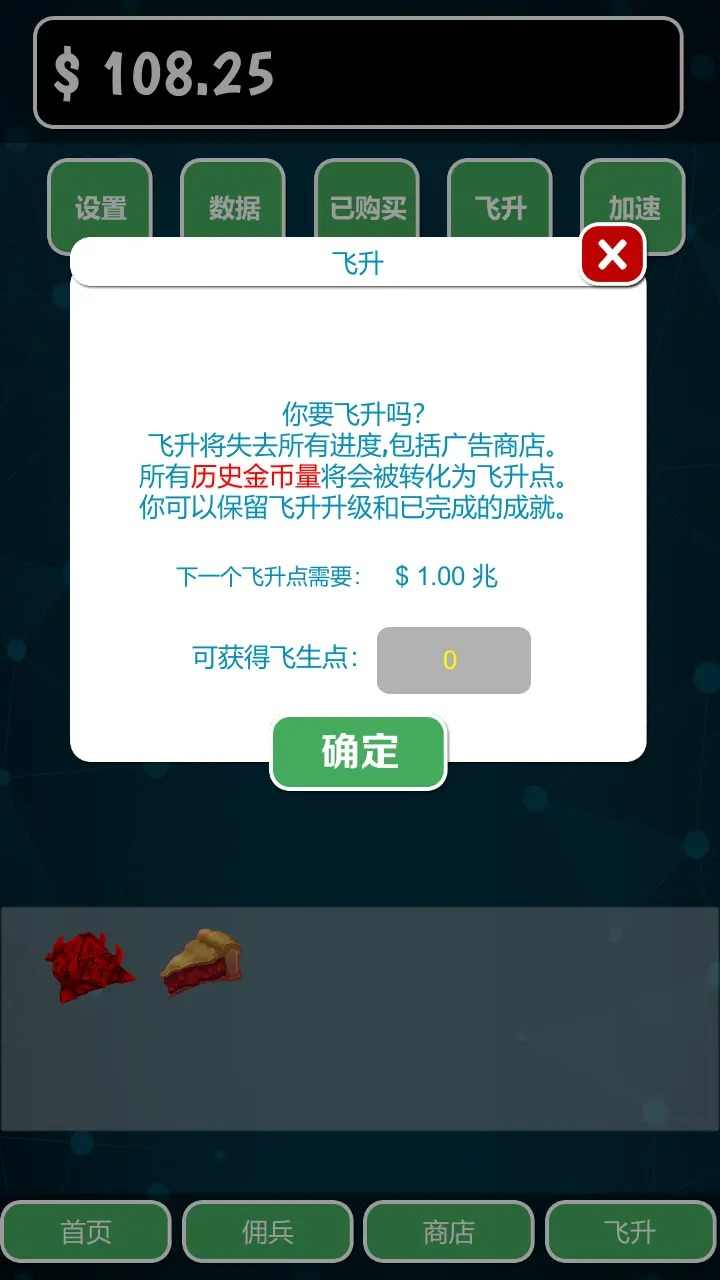
Task: Switch to the 商店 tab
Action: coord(448,1232)
